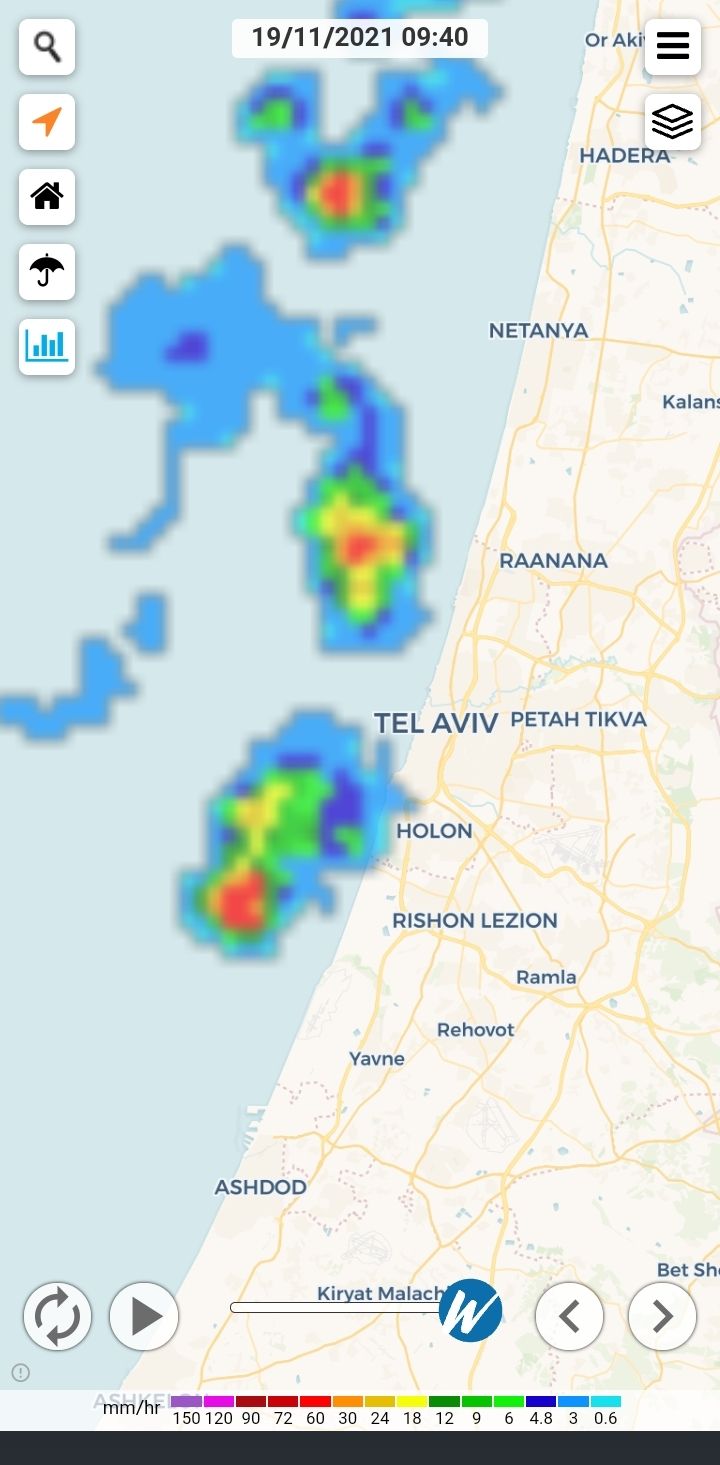Screen dimensions: 720x1465
Task: Center map on my location
Action: tap(47, 122)
